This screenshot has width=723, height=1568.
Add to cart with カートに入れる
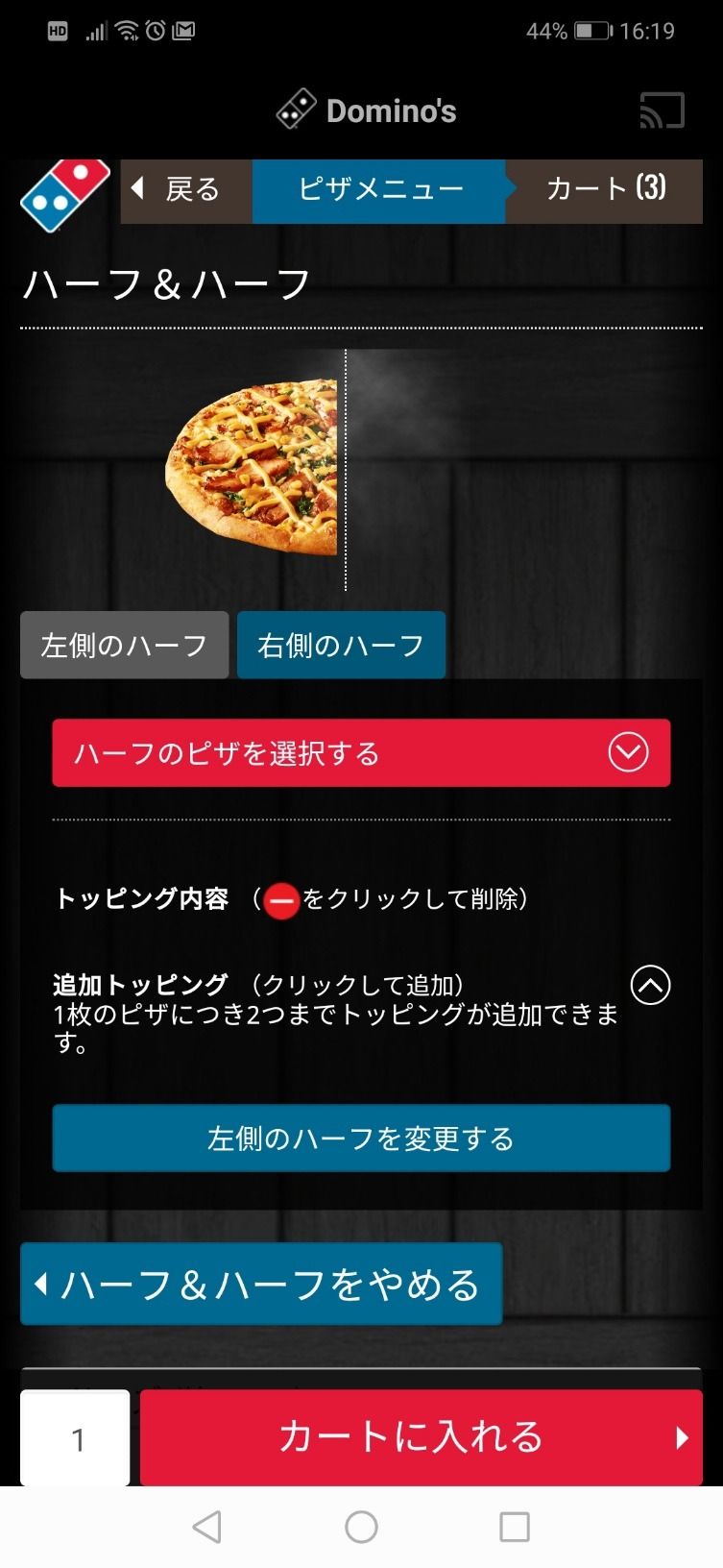(421, 1438)
